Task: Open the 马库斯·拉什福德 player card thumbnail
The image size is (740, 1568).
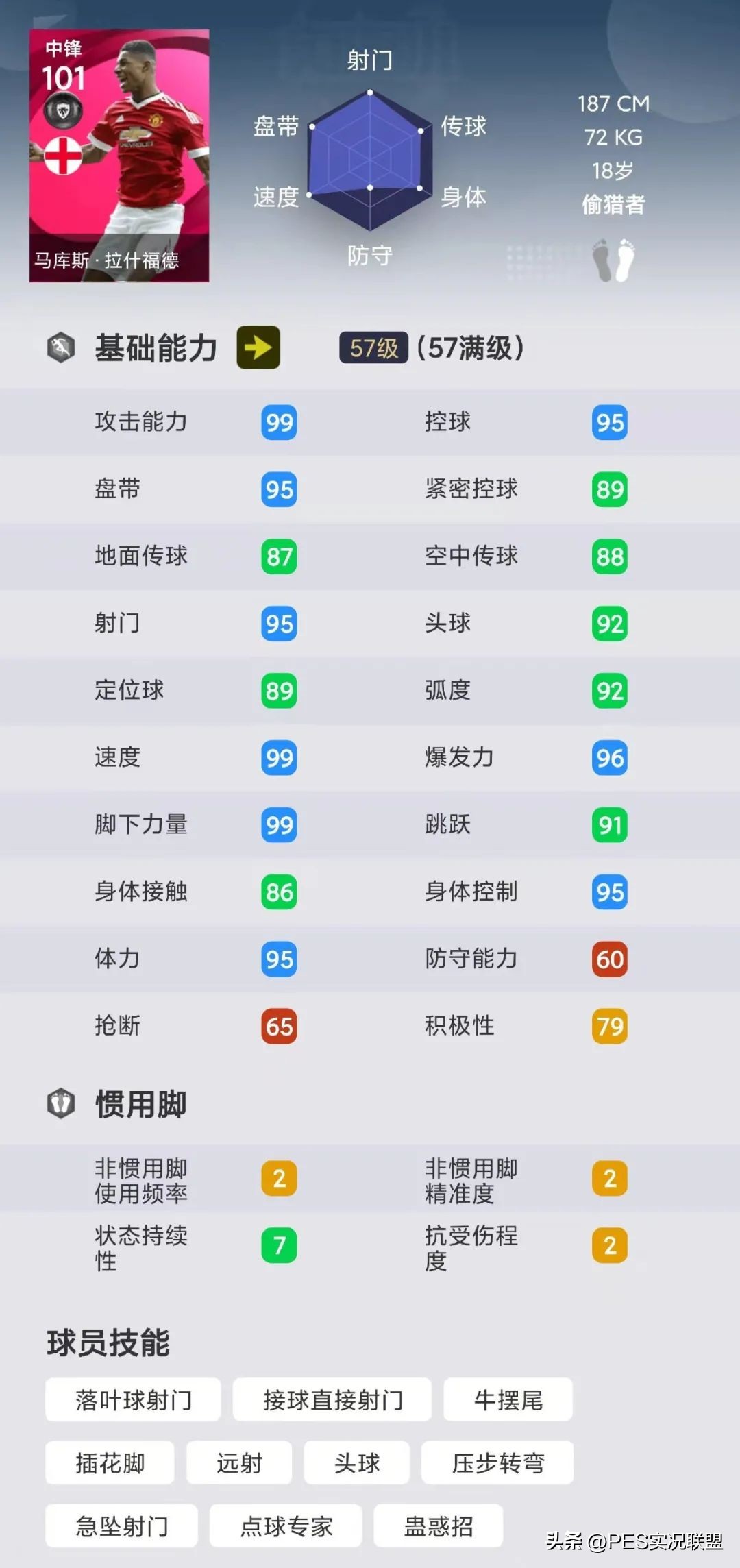Action: [x=116, y=154]
